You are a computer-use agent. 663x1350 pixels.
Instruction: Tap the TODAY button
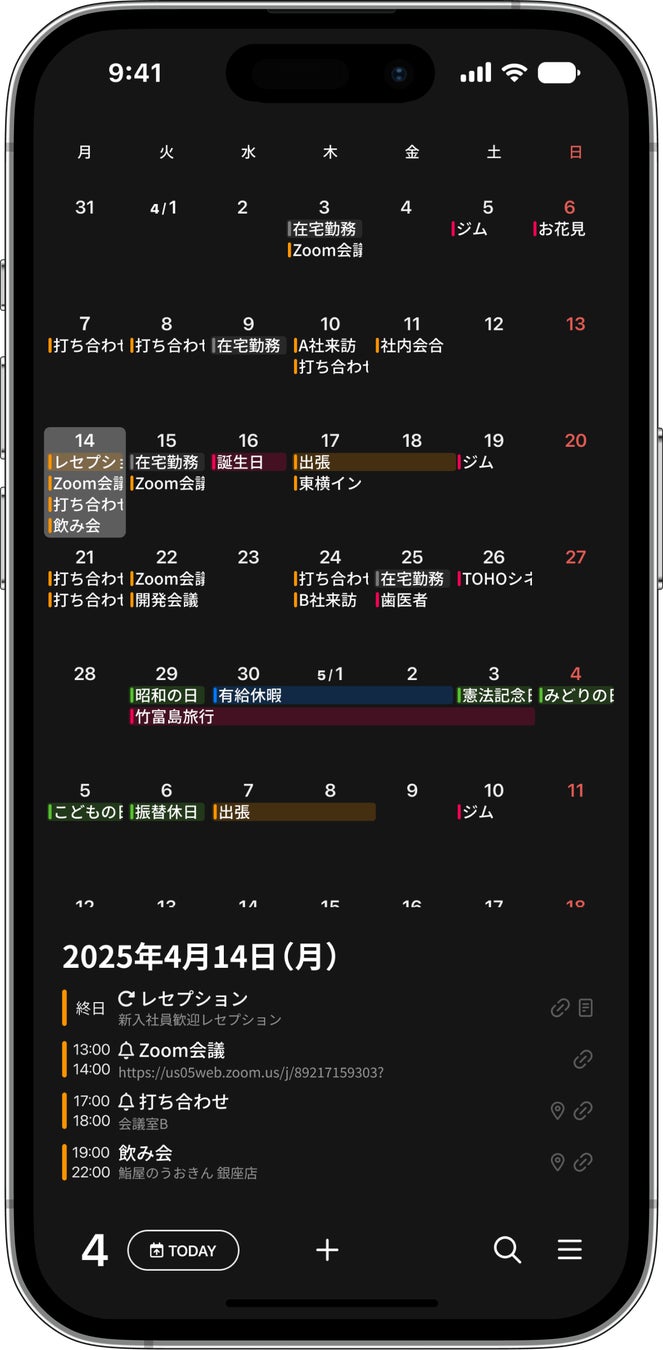click(183, 1250)
